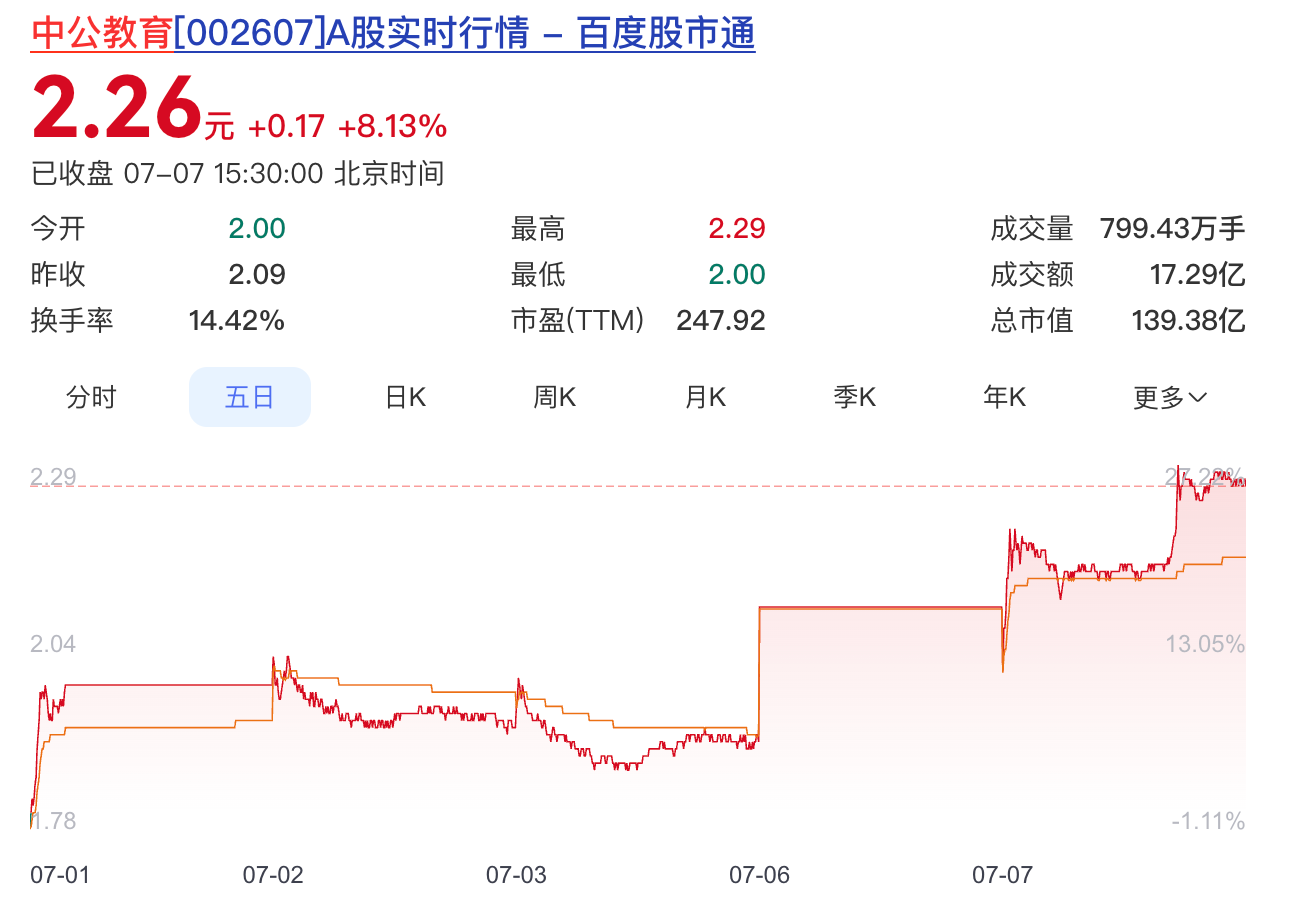This screenshot has width=1296, height=906.
Task: Show the 月K chart
Action: (x=705, y=397)
